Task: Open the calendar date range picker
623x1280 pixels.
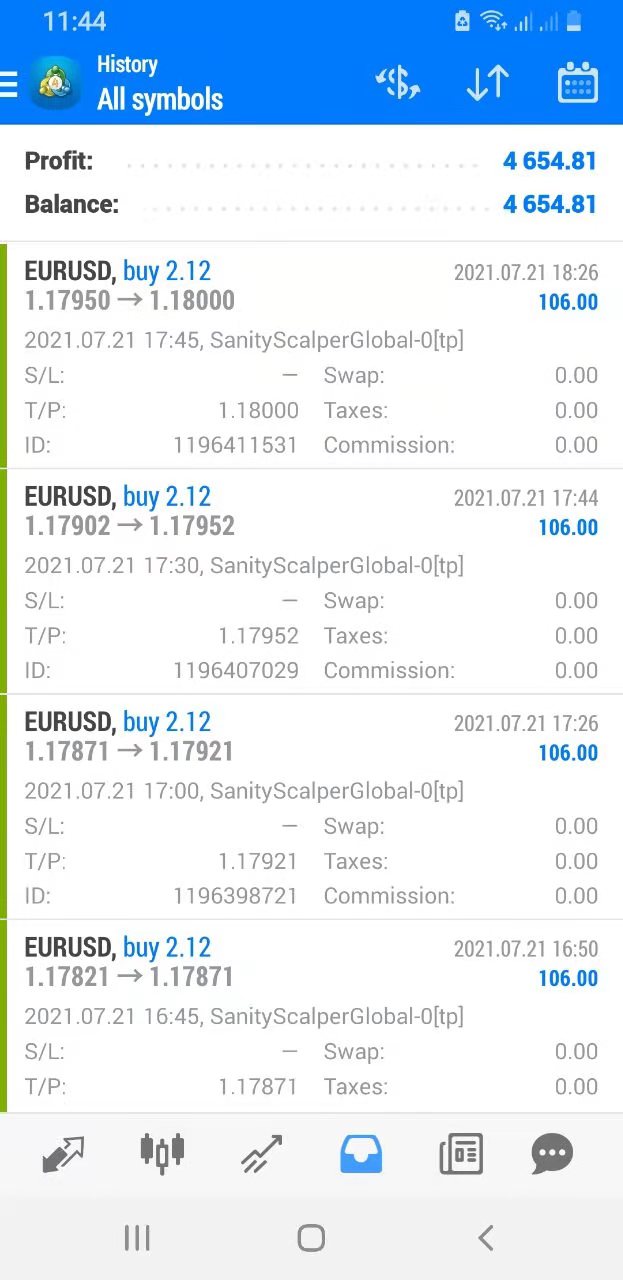Action: point(577,84)
